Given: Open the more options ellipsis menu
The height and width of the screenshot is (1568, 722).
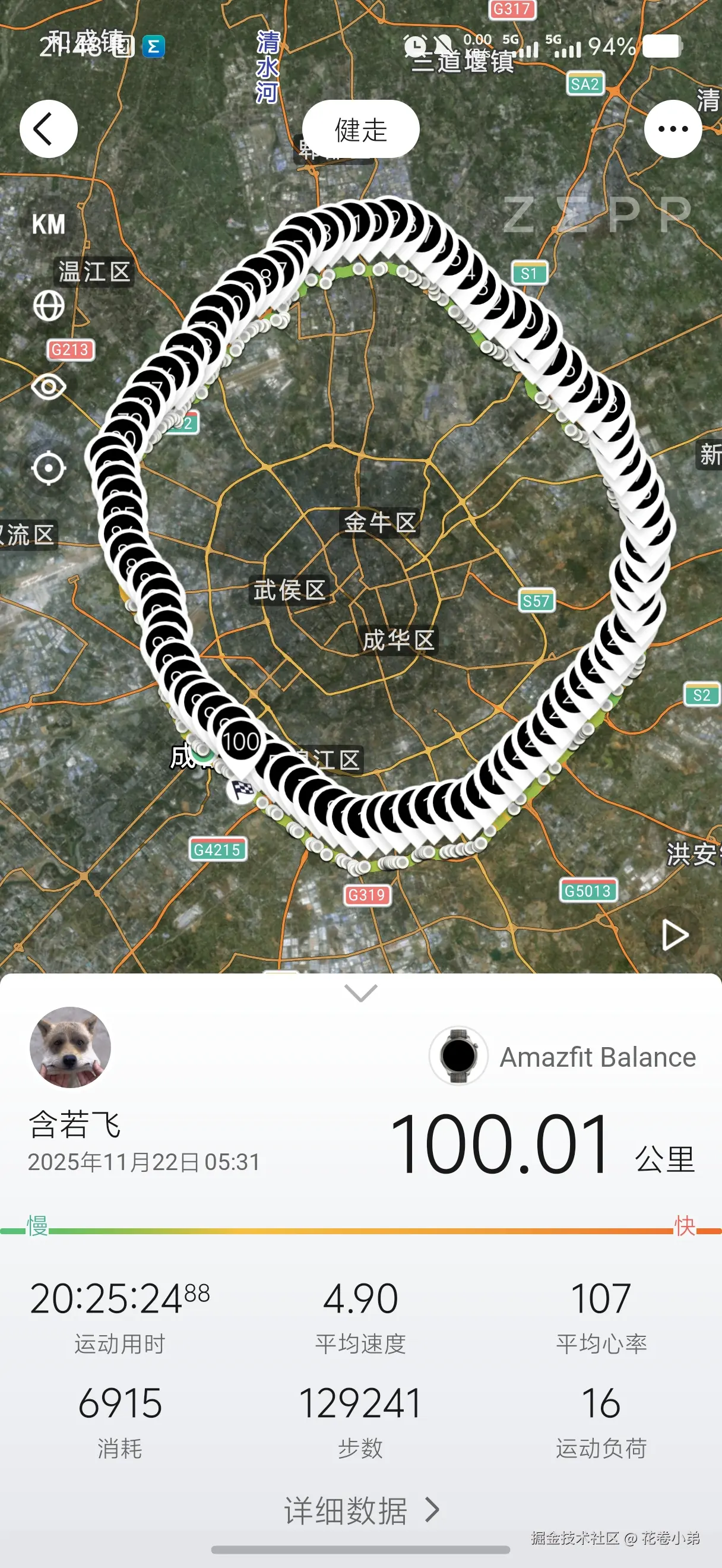Looking at the screenshot, I should pos(674,128).
